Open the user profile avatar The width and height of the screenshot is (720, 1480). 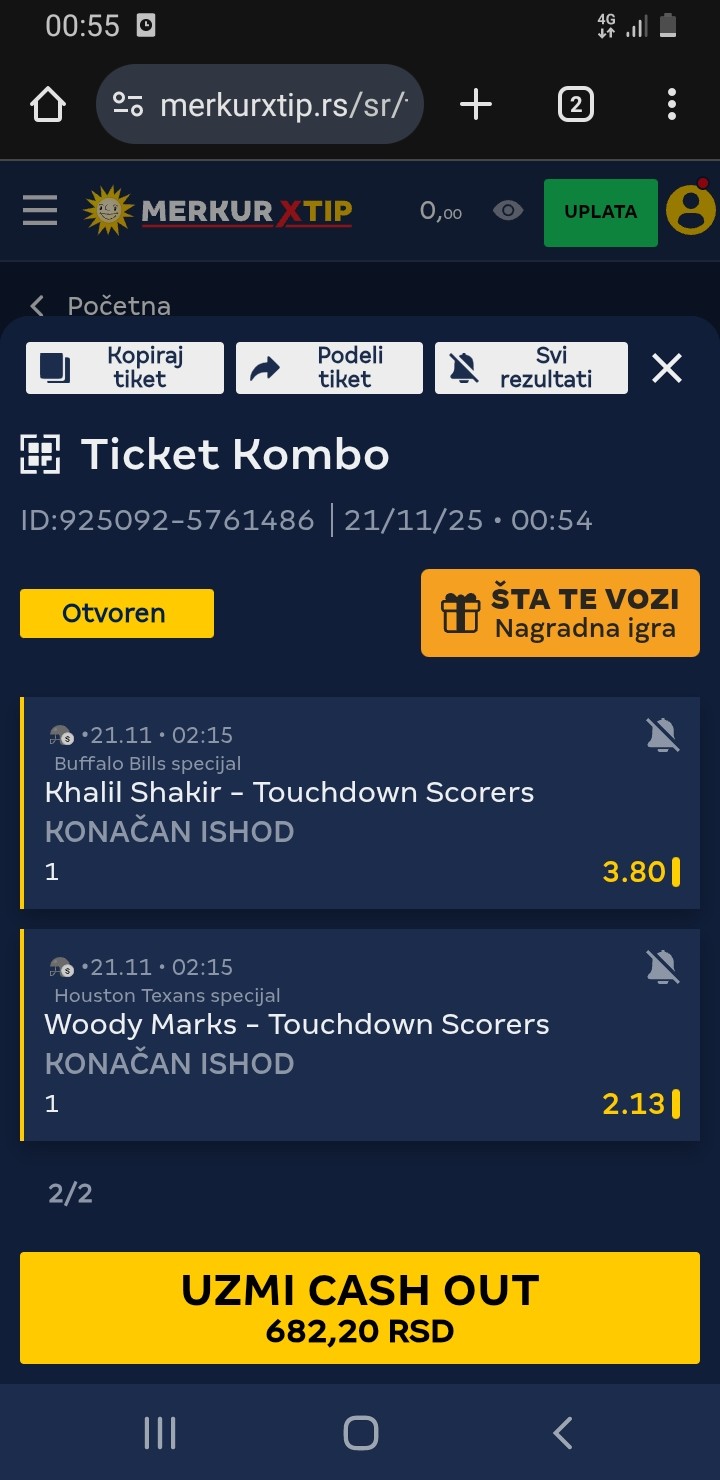click(x=691, y=210)
